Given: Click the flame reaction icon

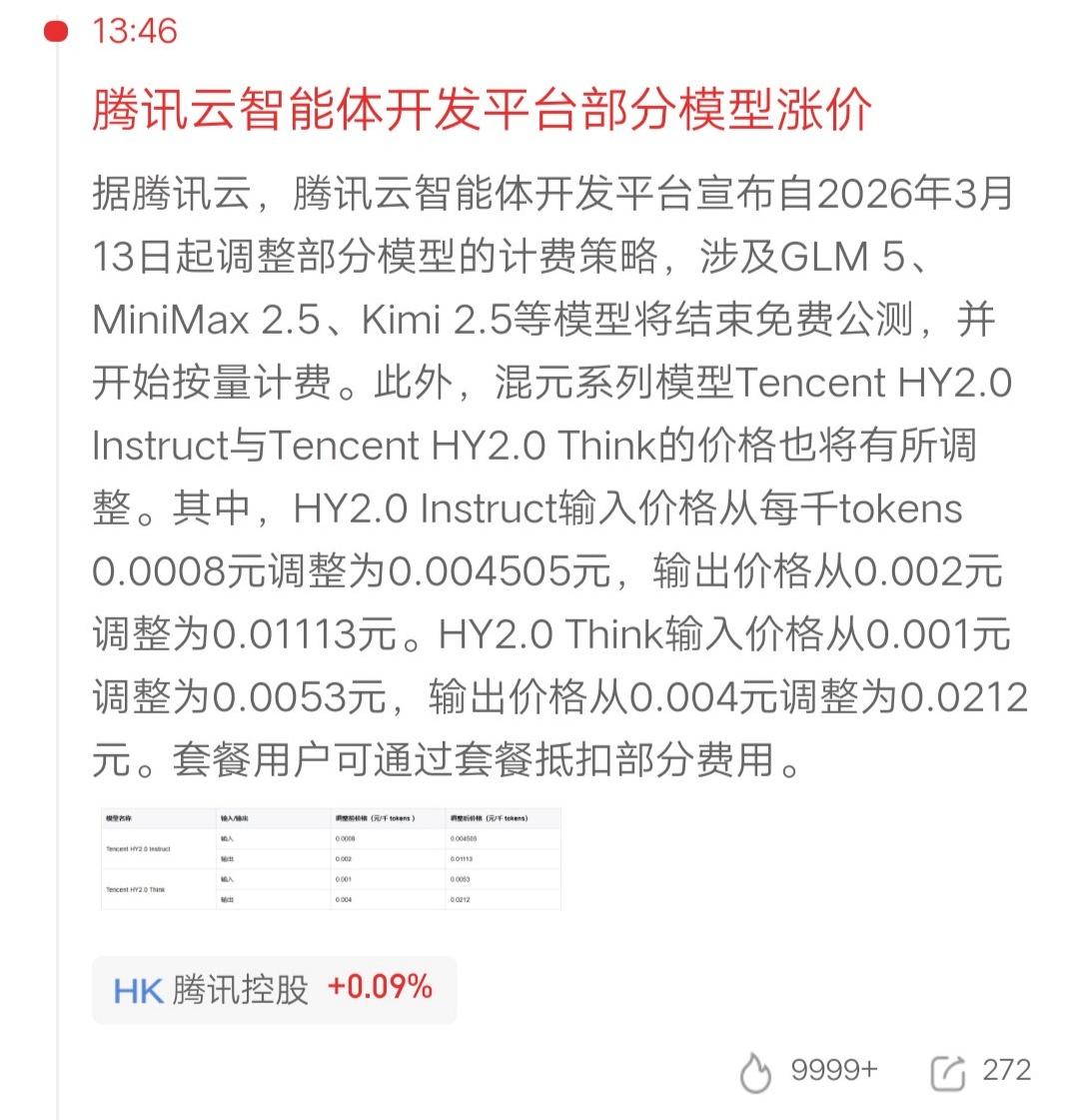Looking at the screenshot, I should (x=756, y=1070).
